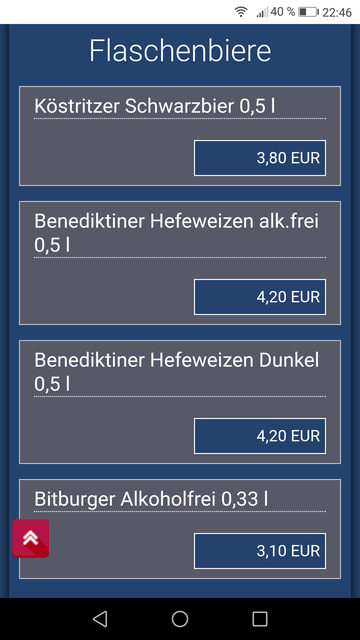This screenshot has height=640, width=360.
Task: Tap the red scroll-to-top arrow button
Action: (31, 538)
